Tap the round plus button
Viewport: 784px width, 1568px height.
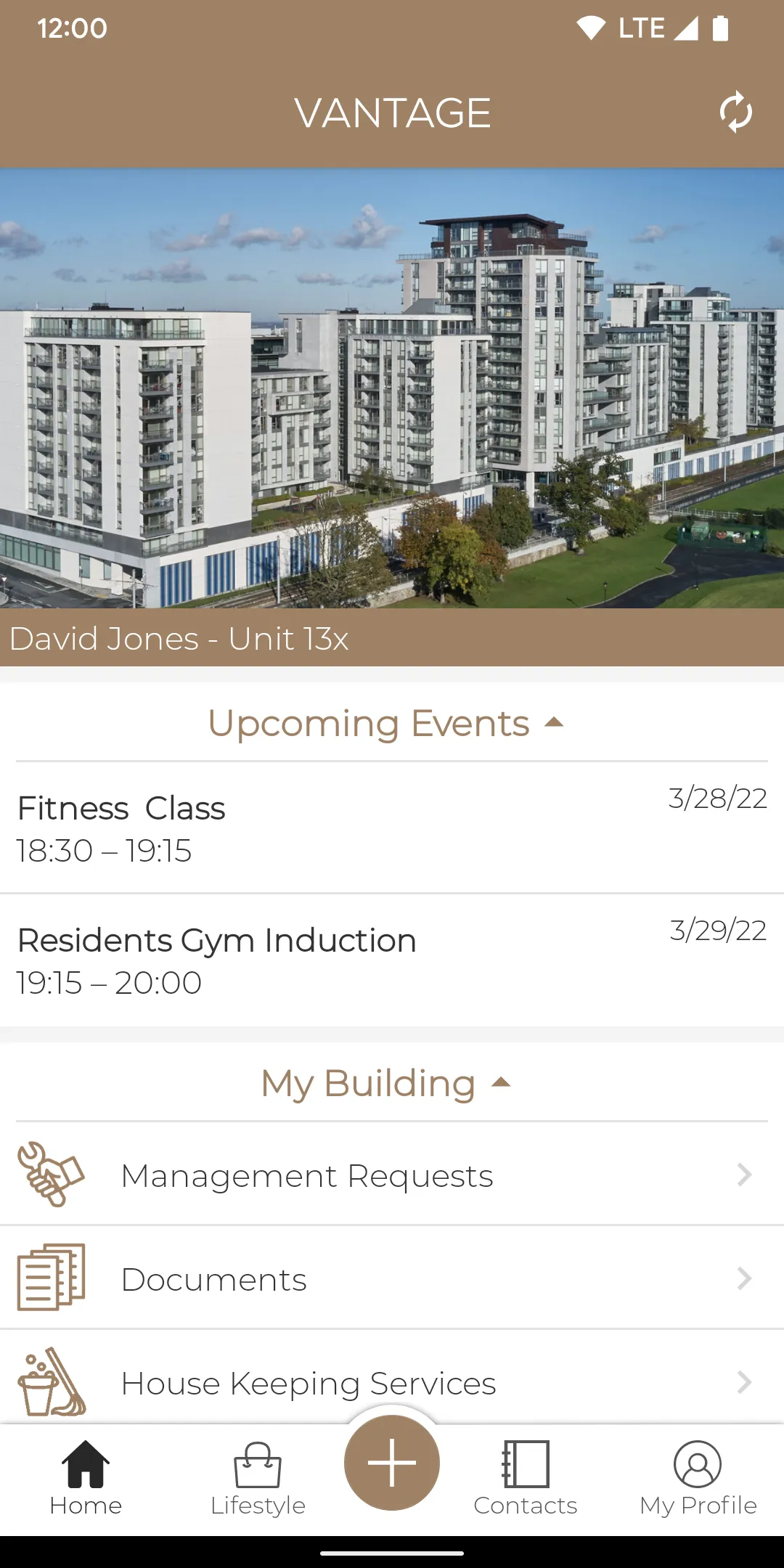(x=392, y=1463)
